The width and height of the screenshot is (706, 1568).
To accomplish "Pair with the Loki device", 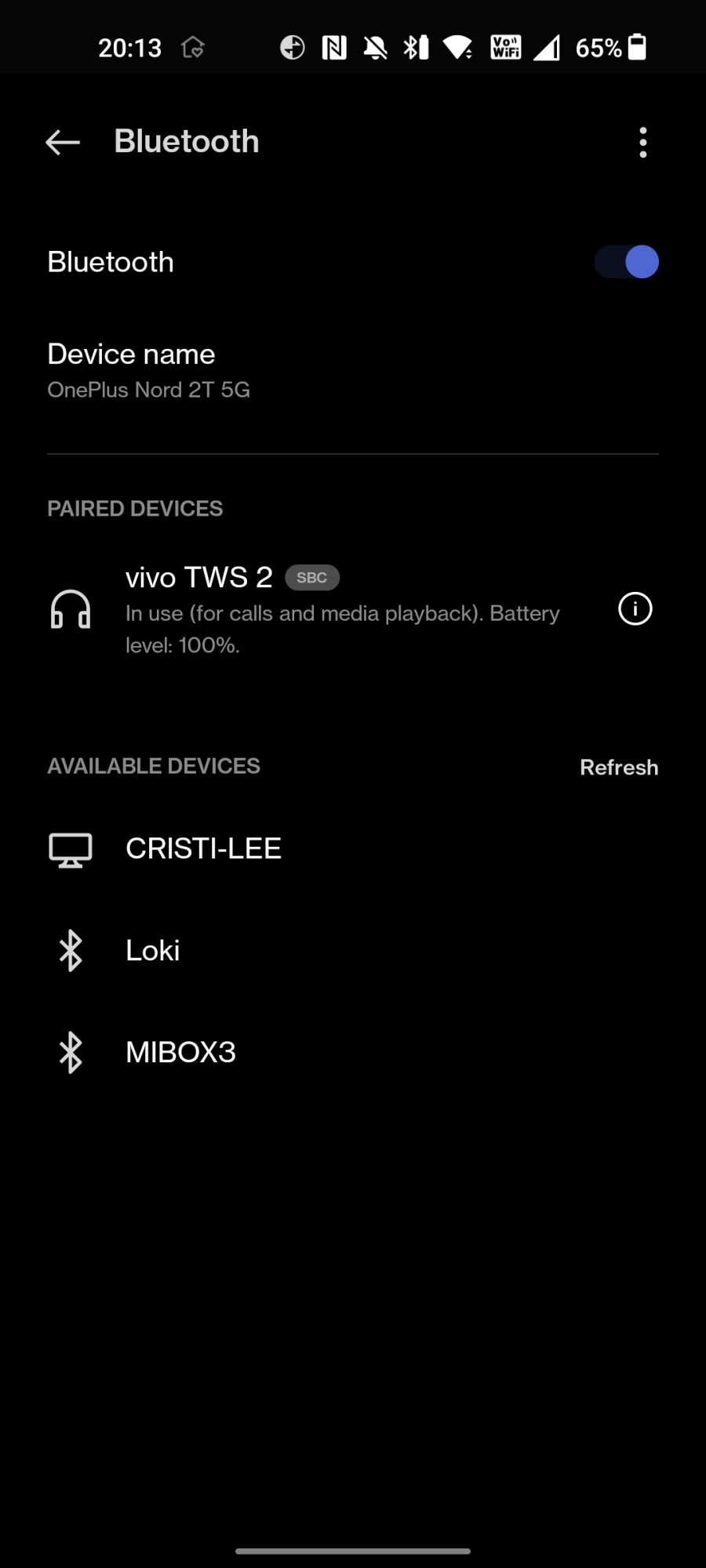I will coord(153,950).
